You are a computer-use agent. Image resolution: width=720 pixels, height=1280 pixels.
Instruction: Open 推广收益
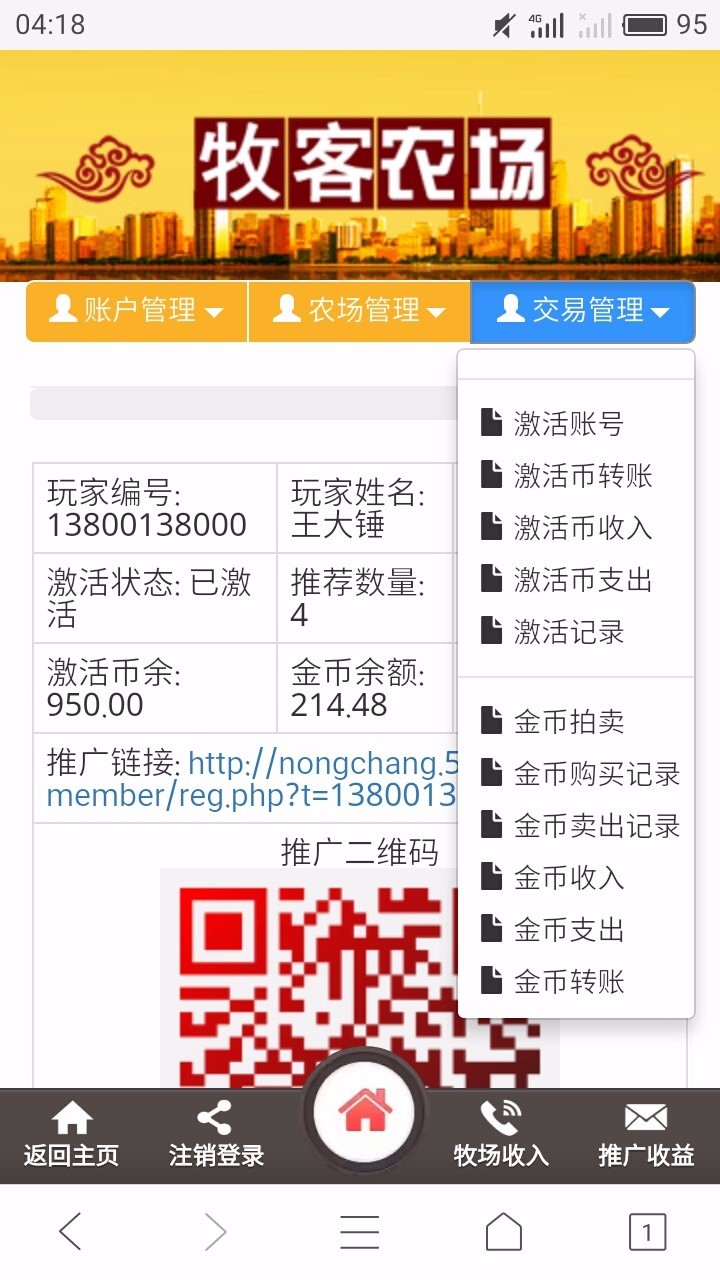pyautogui.click(x=646, y=1136)
